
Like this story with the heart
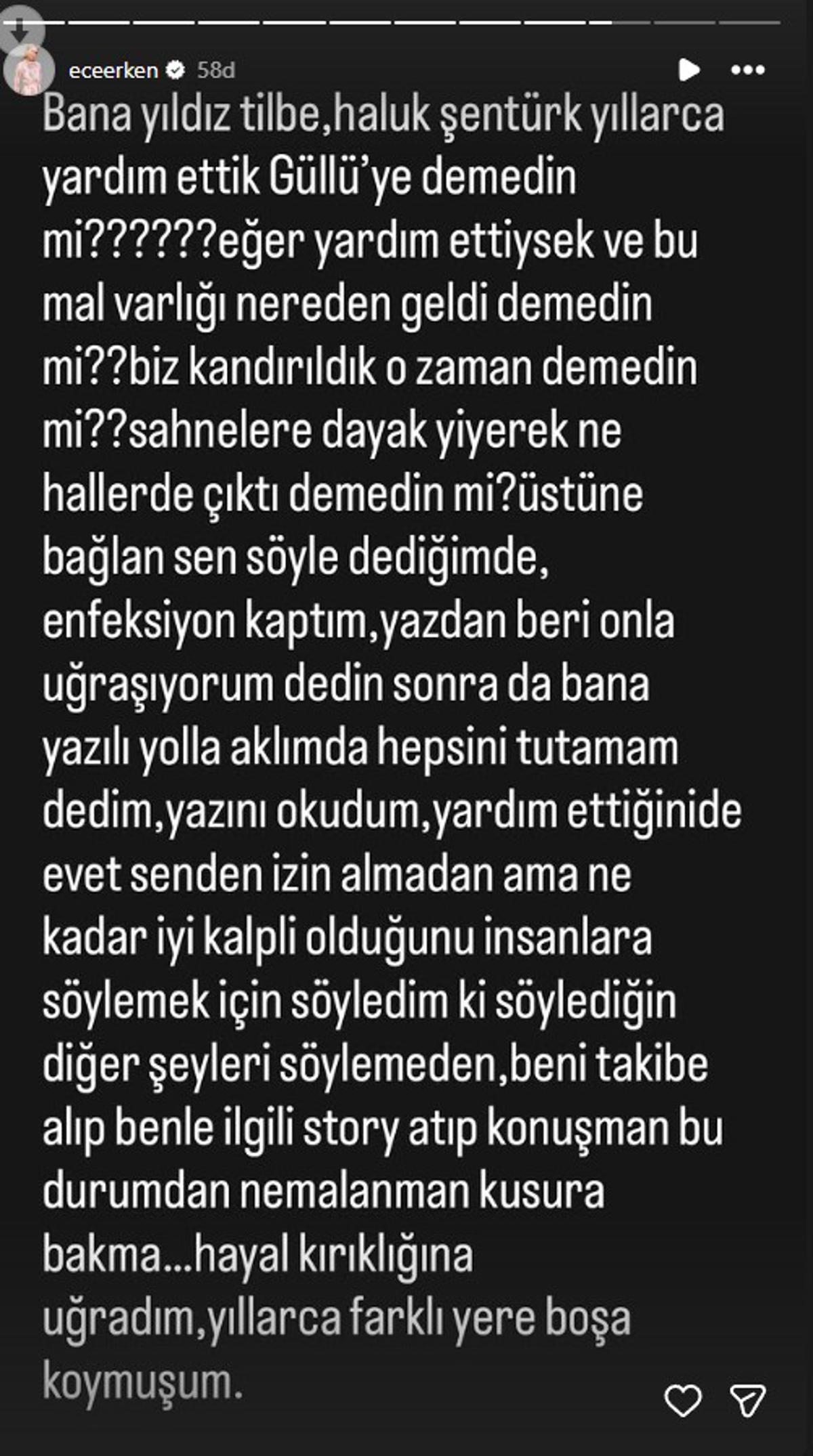point(682,1400)
